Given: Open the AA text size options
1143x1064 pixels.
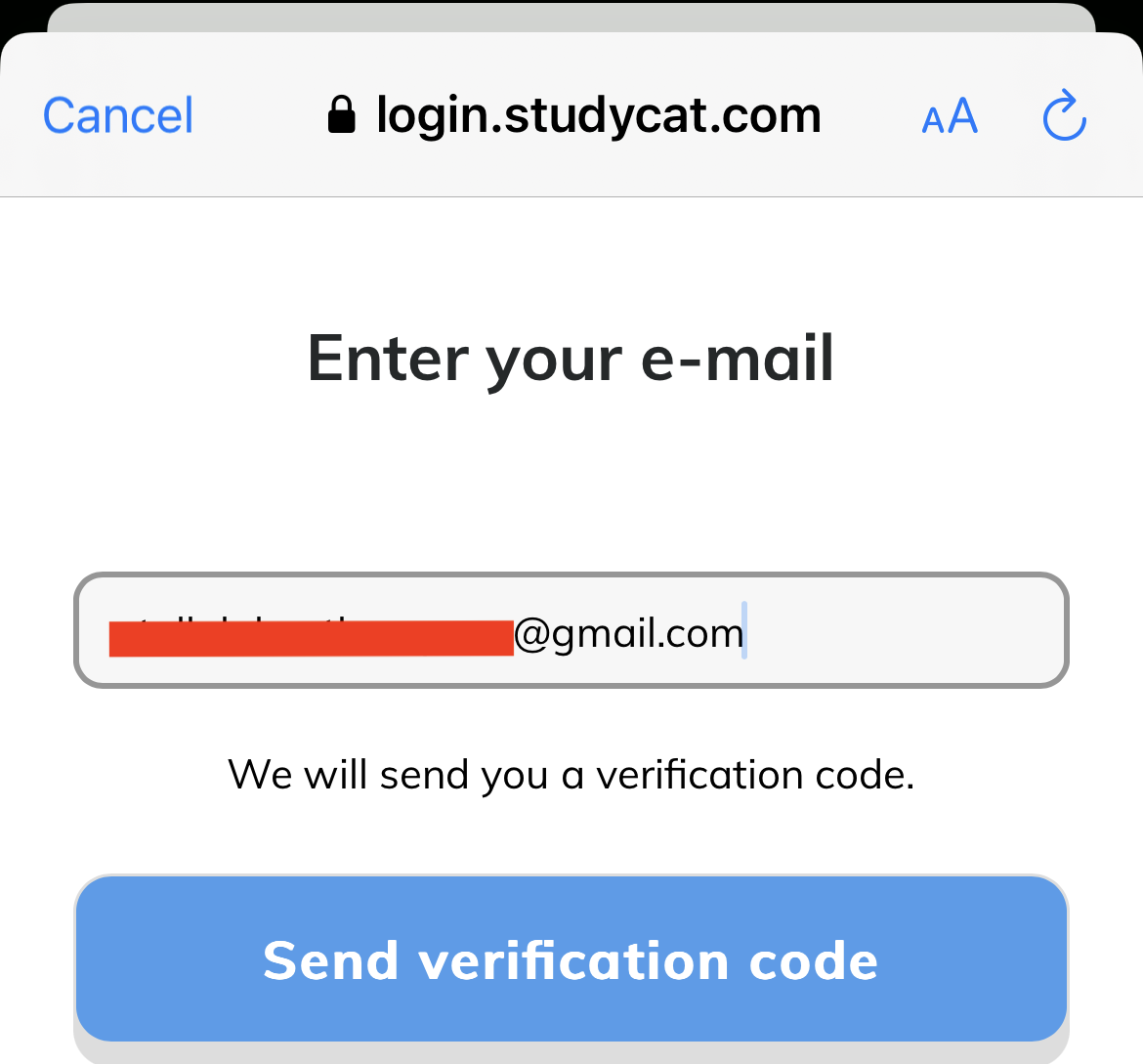Looking at the screenshot, I should [x=950, y=117].
